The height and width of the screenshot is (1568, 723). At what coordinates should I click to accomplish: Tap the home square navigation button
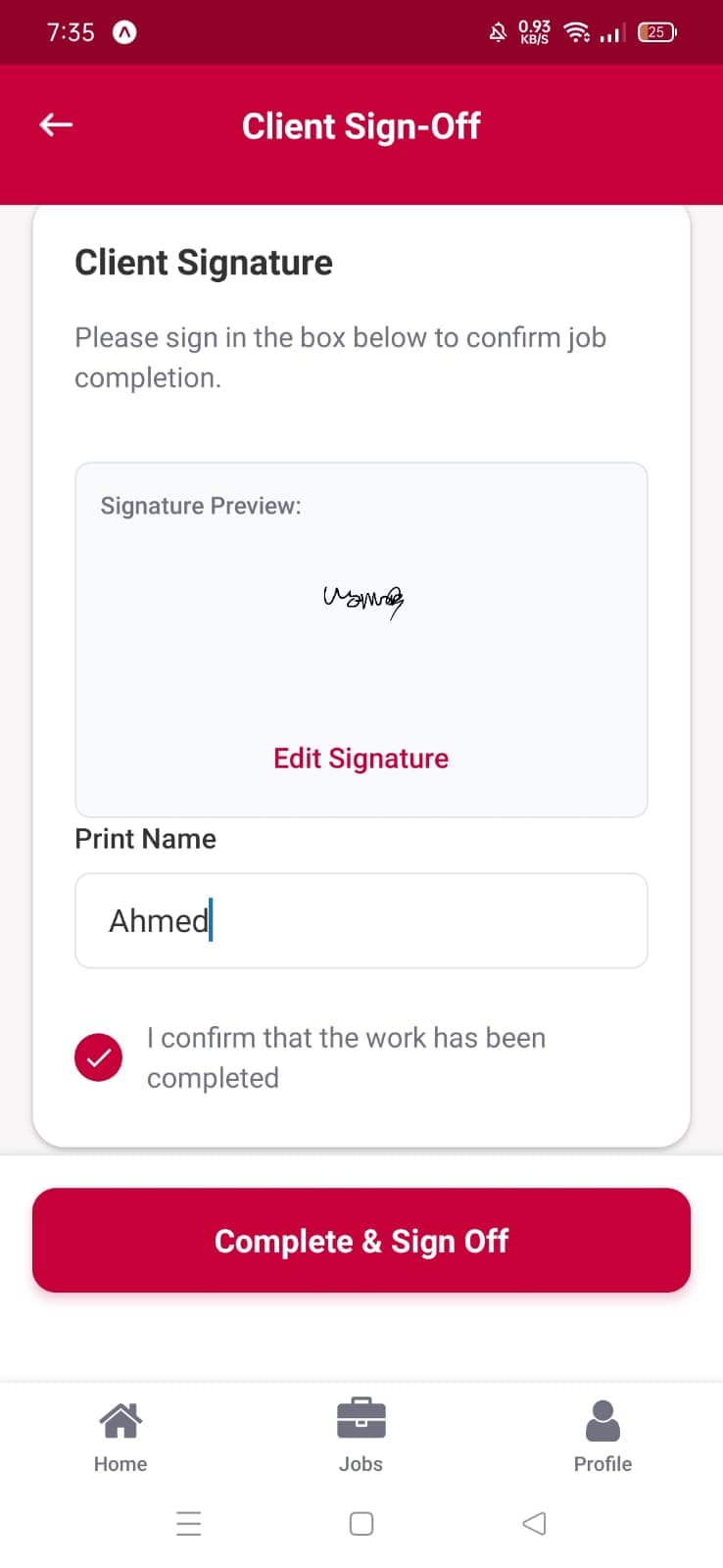[x=361, y=1523]
